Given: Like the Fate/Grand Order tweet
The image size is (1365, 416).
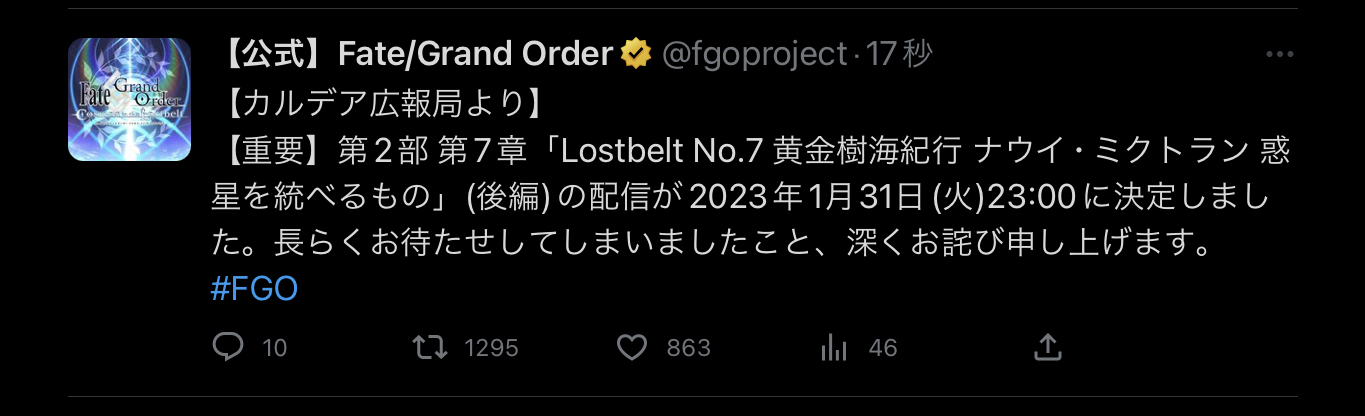Looking at the screenshot, I should (632, 347).
